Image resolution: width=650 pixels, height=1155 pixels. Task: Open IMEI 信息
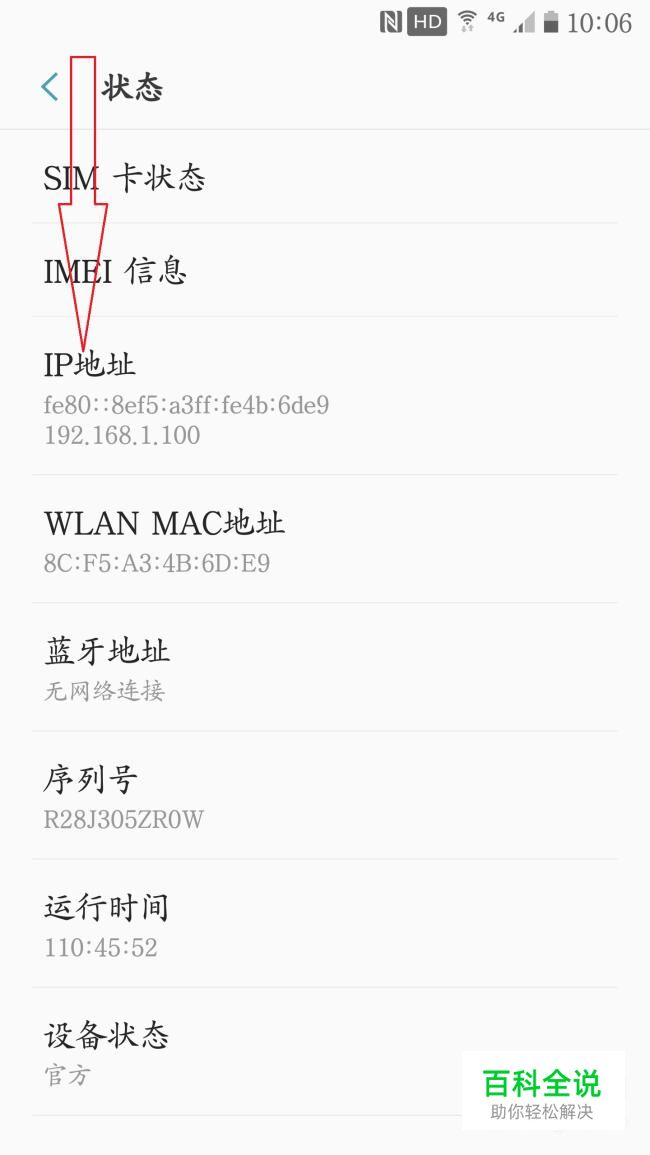pyautogui.click(x=325, y=271)
